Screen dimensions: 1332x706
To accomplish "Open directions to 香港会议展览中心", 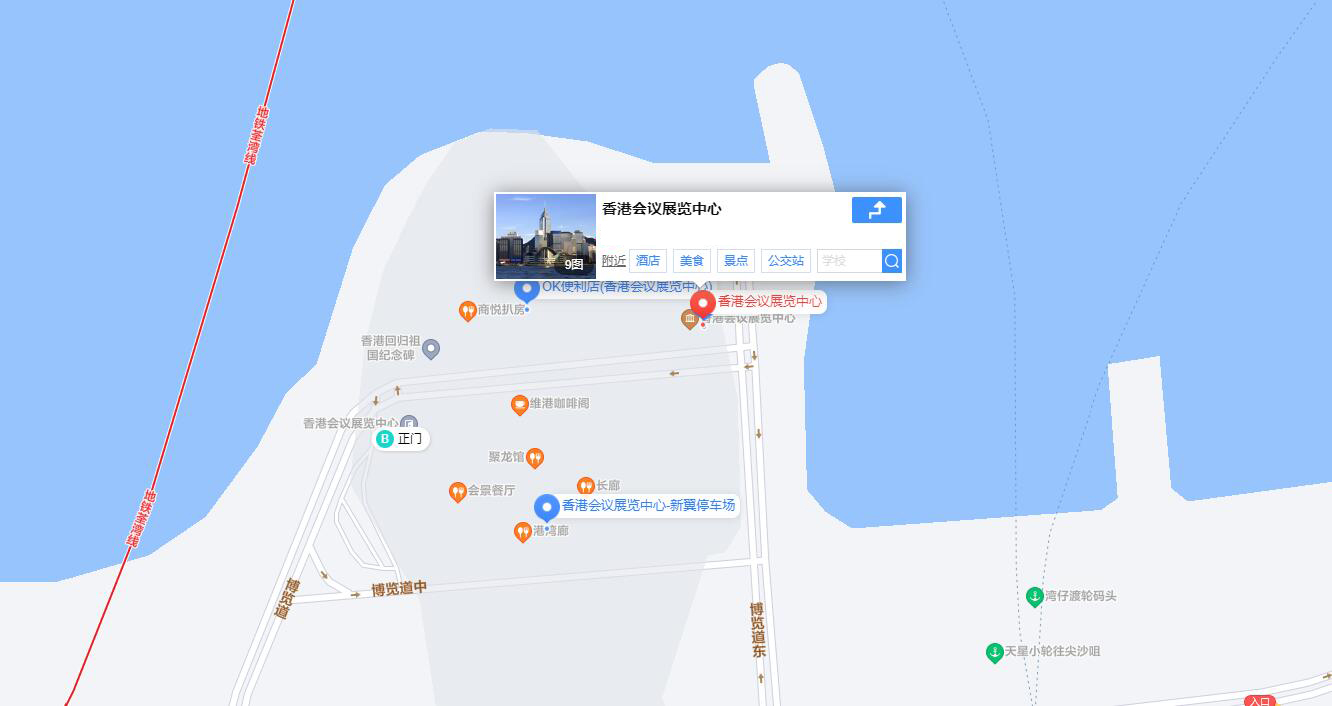I will tap(876, 210).
